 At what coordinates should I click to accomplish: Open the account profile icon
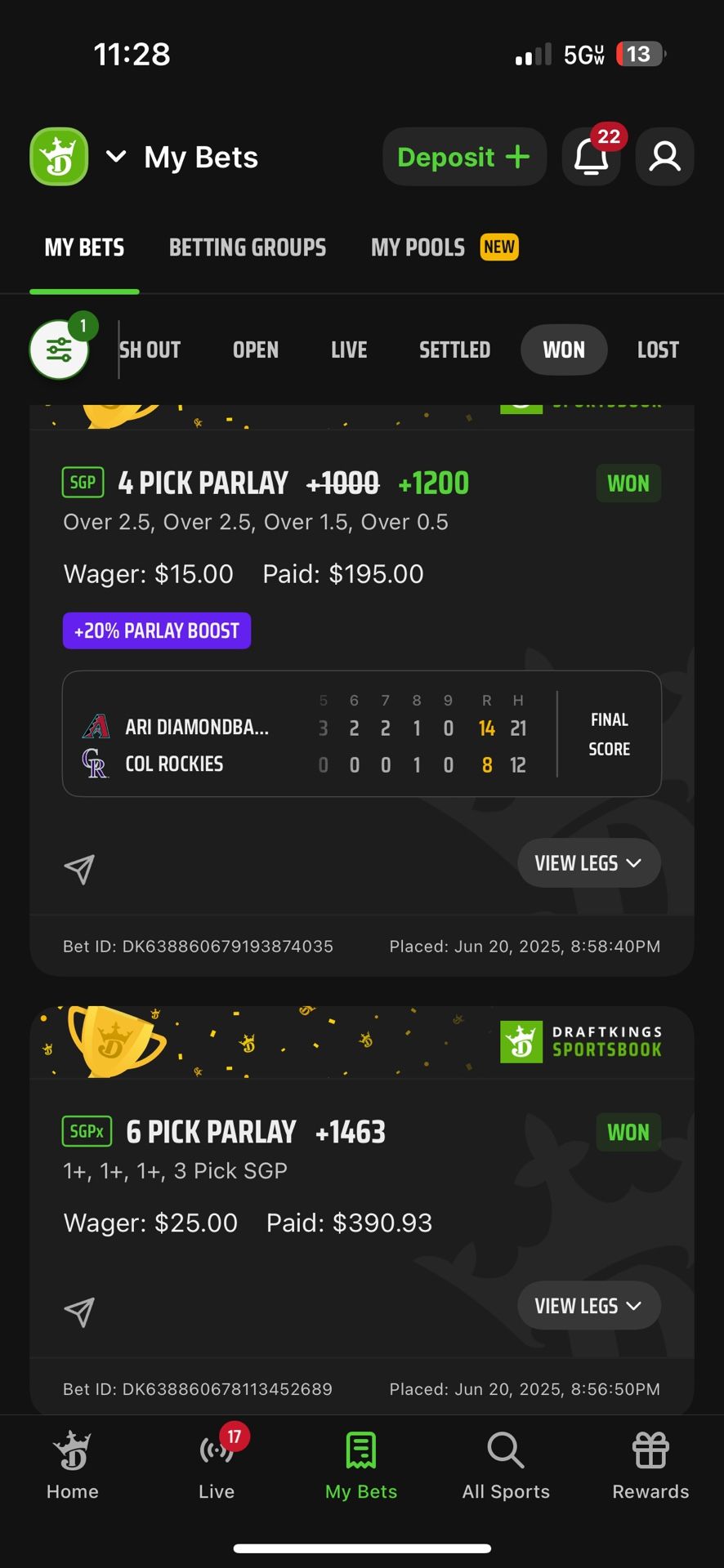(664, 157)
